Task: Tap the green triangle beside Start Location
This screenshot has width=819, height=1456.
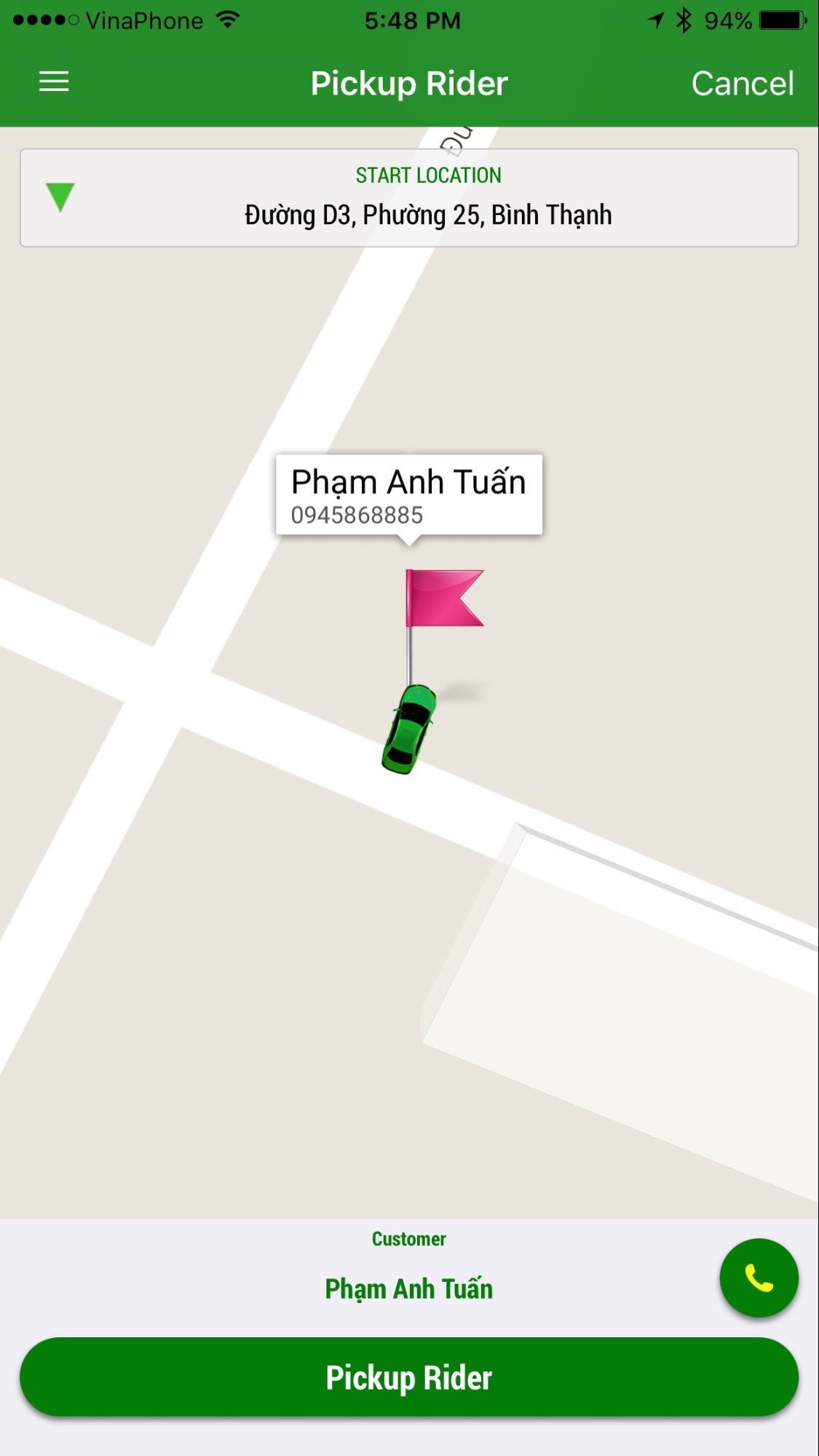Action: point(60,195)
